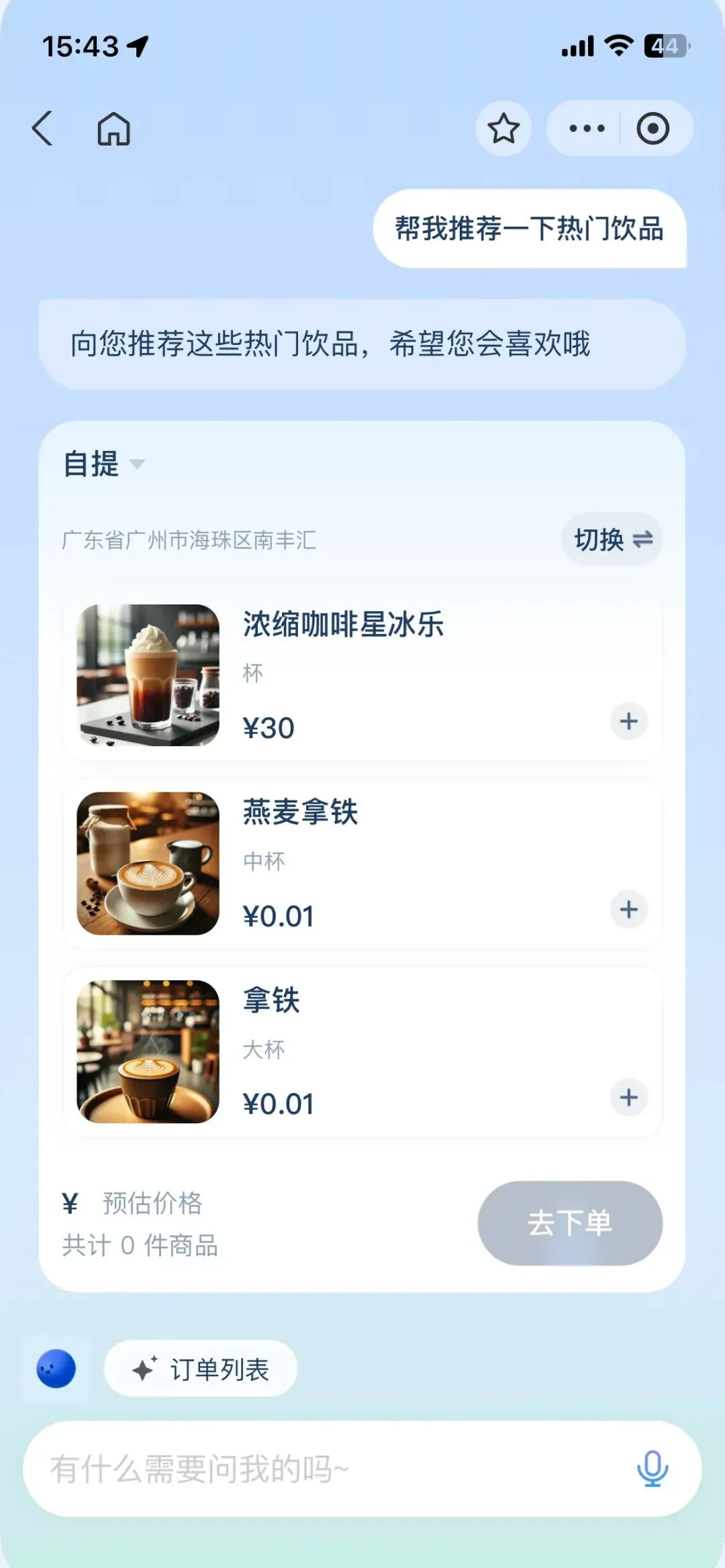Favorite this mini program with the star
The image size is (725, 1568).
point(503,128)
